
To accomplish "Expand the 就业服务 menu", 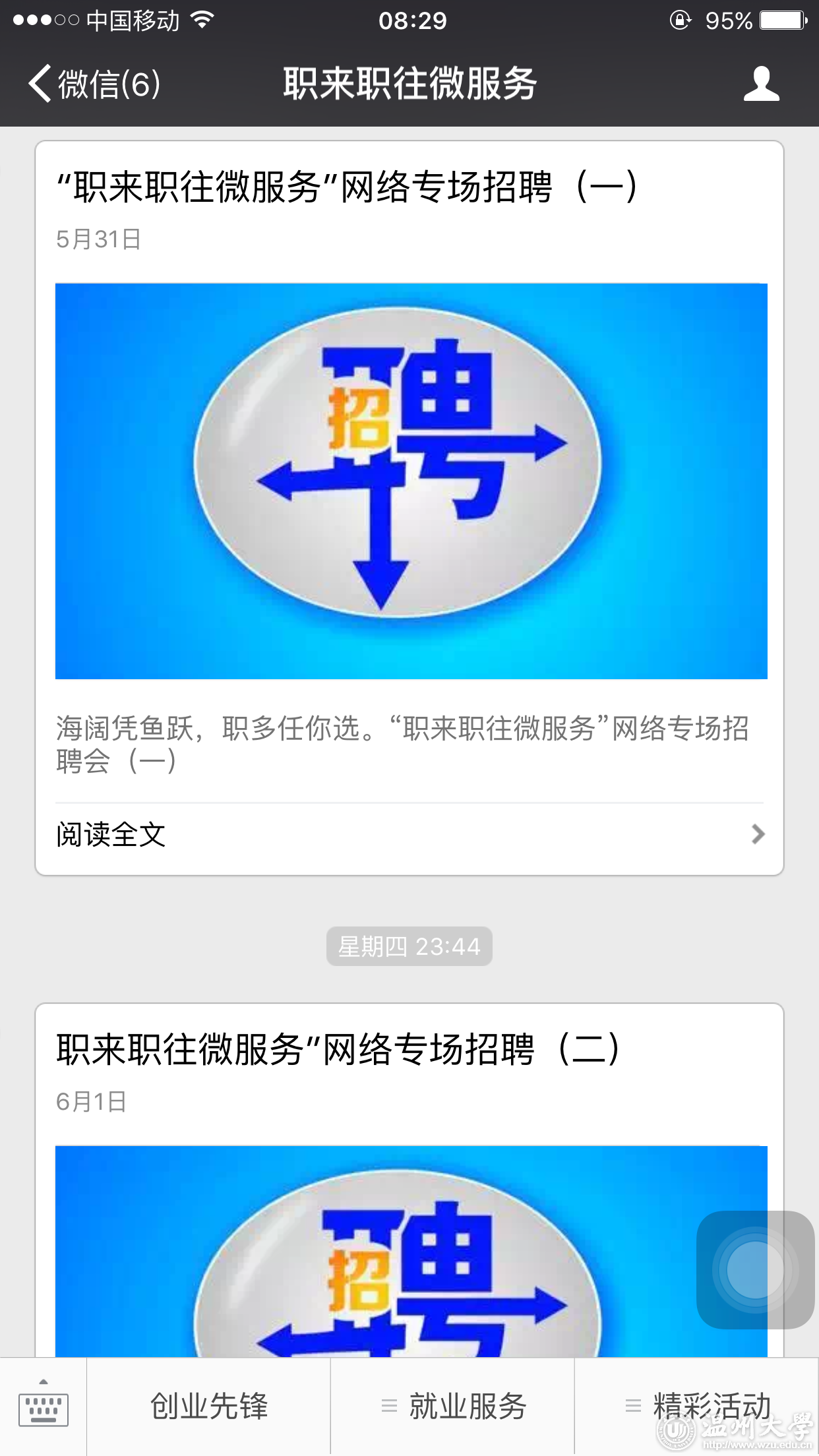I will (453, 1407).
